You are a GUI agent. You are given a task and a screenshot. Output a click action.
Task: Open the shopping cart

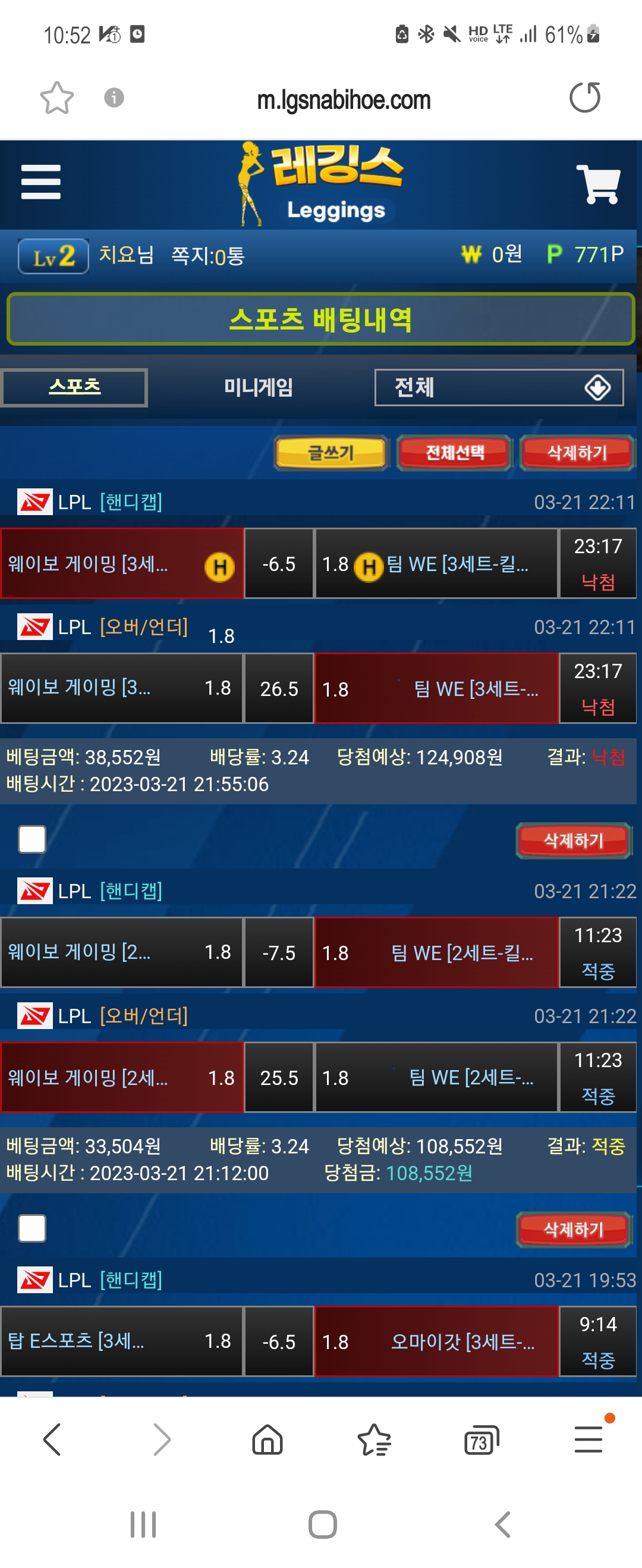597,183
